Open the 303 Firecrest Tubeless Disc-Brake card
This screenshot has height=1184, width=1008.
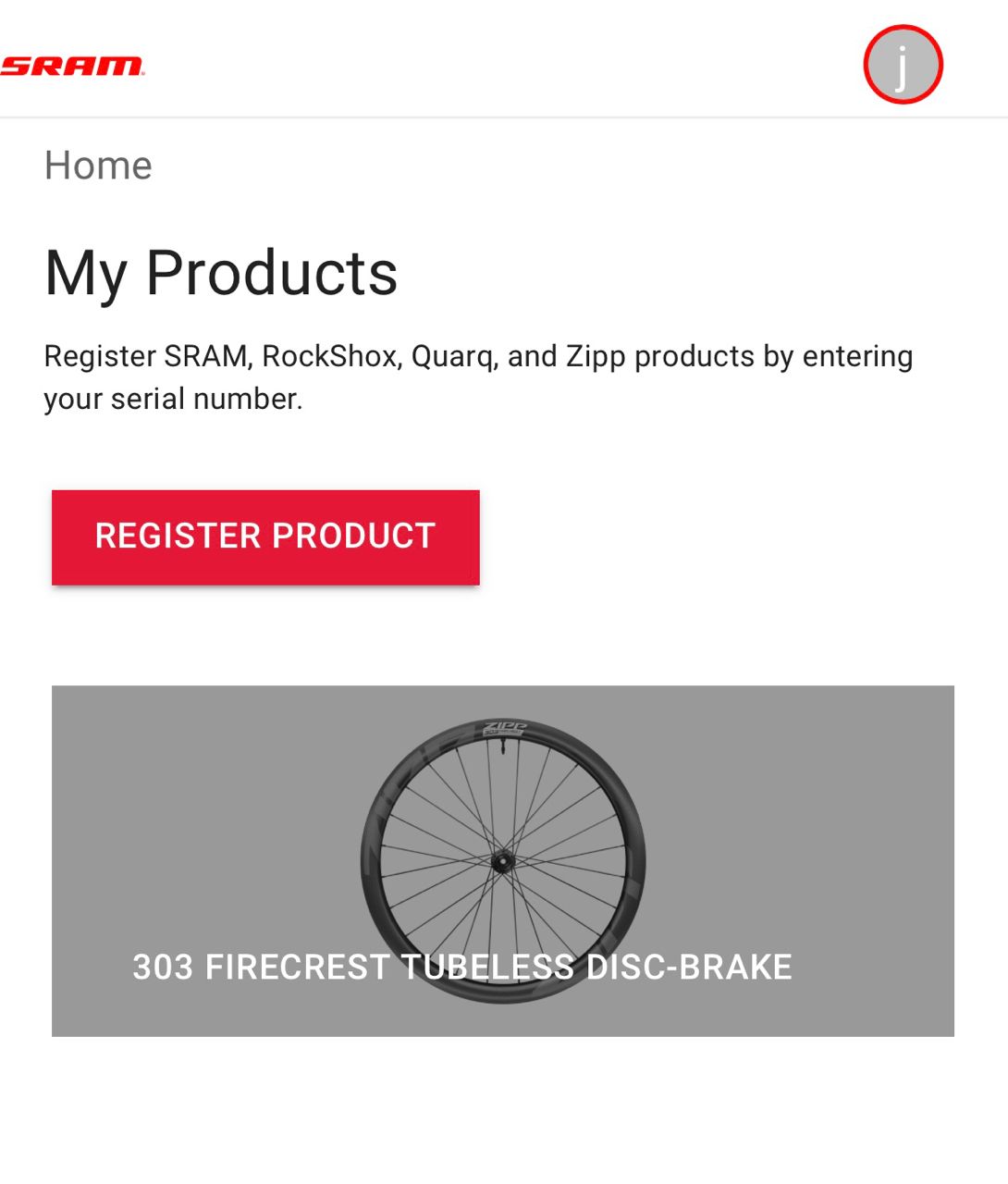pos(502,860)
